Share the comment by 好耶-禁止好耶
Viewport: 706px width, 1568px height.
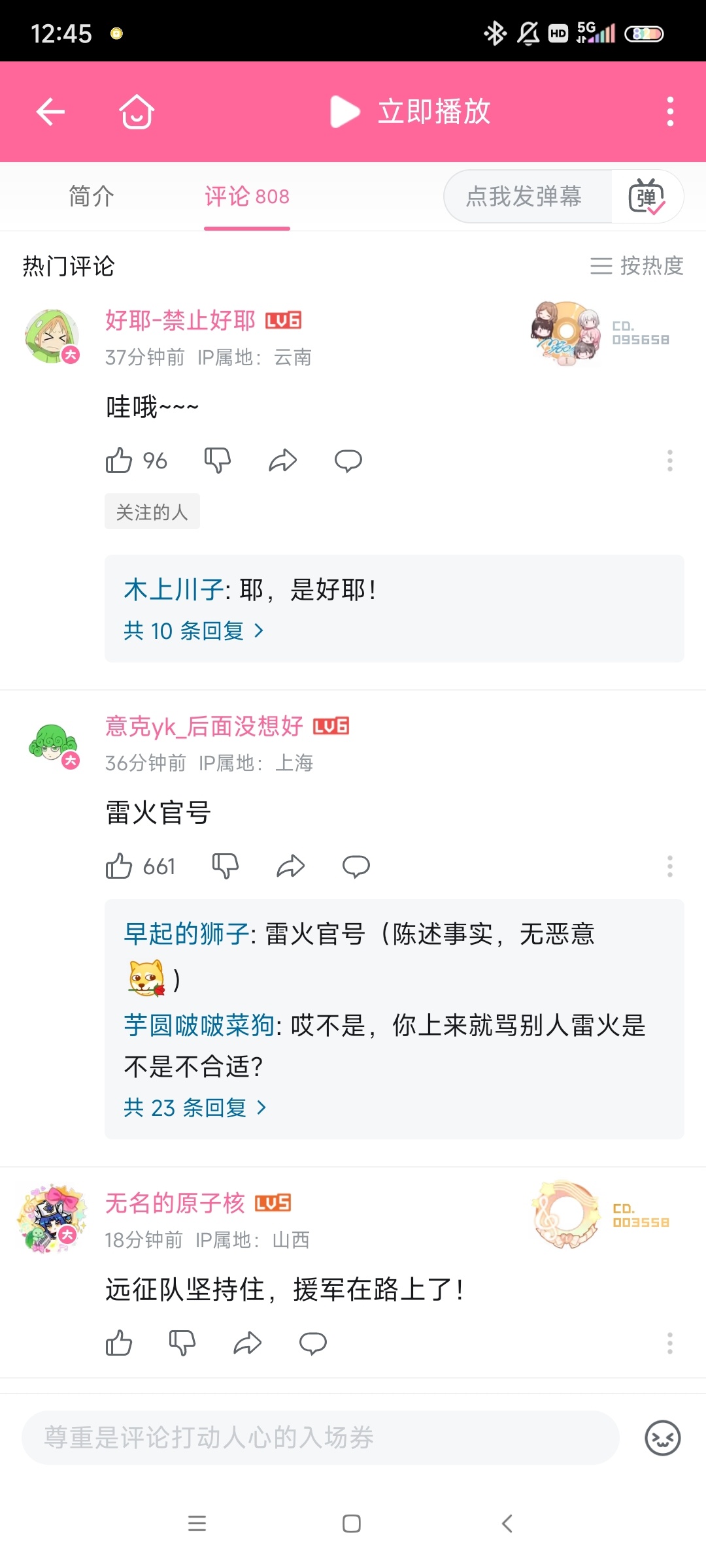283,461
